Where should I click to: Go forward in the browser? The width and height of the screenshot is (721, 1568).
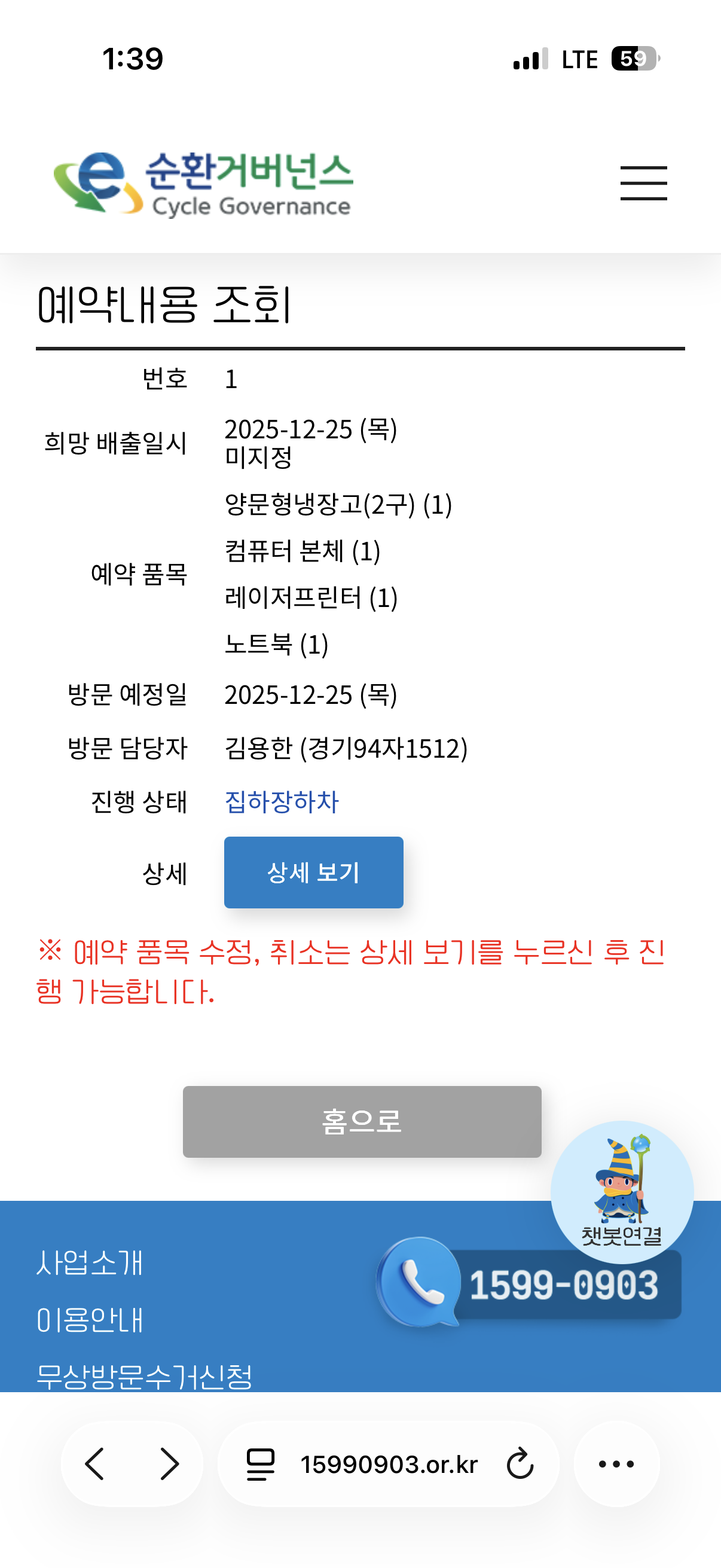click(169, 1463)
